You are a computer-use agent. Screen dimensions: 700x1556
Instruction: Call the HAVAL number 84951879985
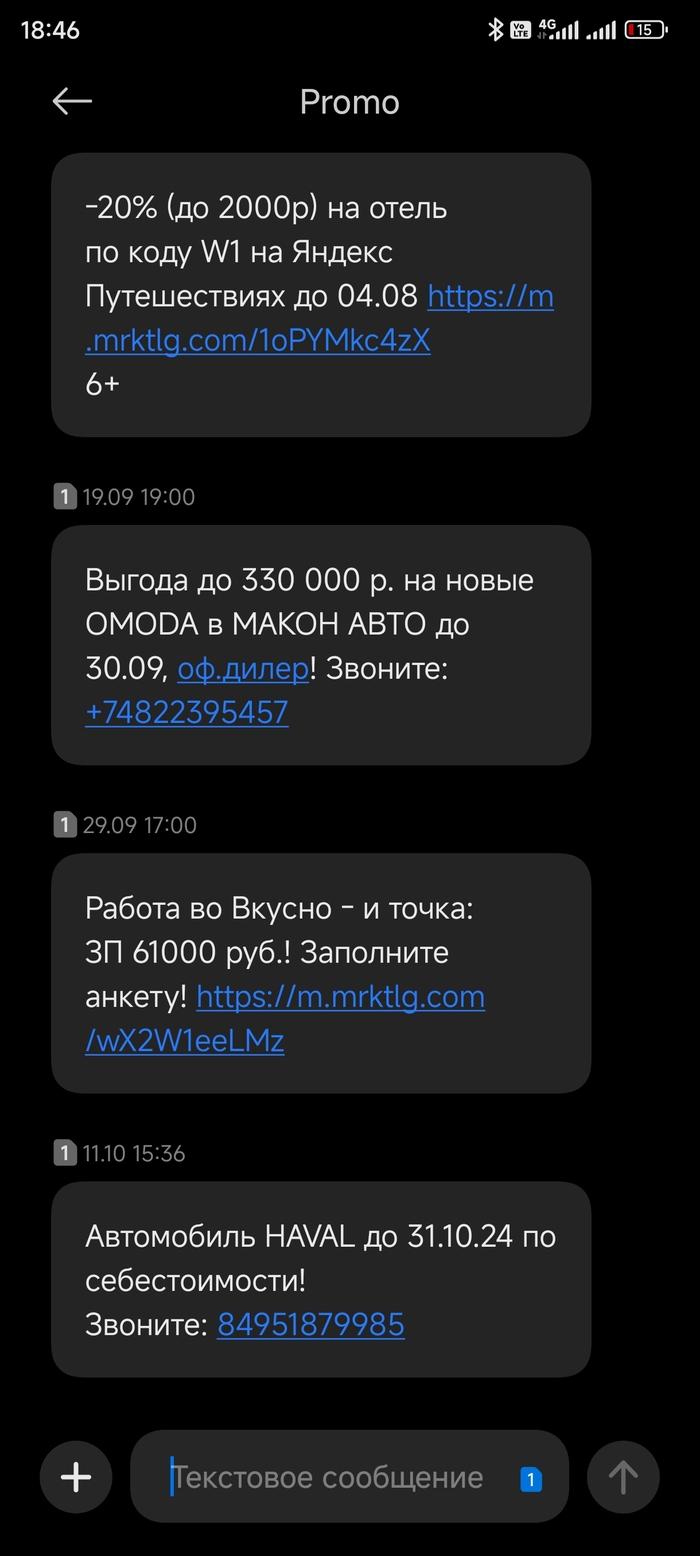pyautogui.click(x=310, y=1325)
